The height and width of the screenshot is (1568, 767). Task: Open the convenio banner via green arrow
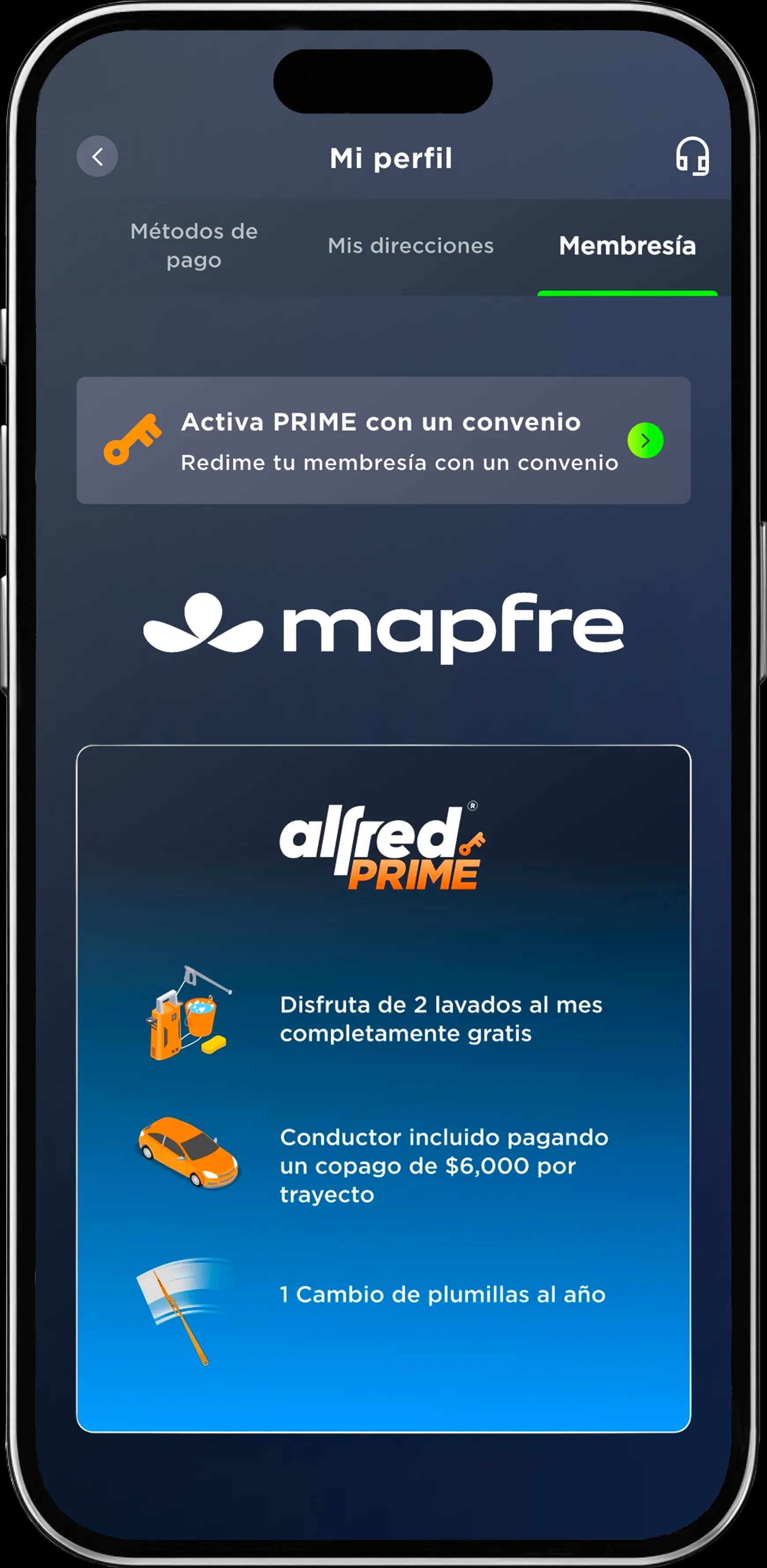click(x=646, y=441)
